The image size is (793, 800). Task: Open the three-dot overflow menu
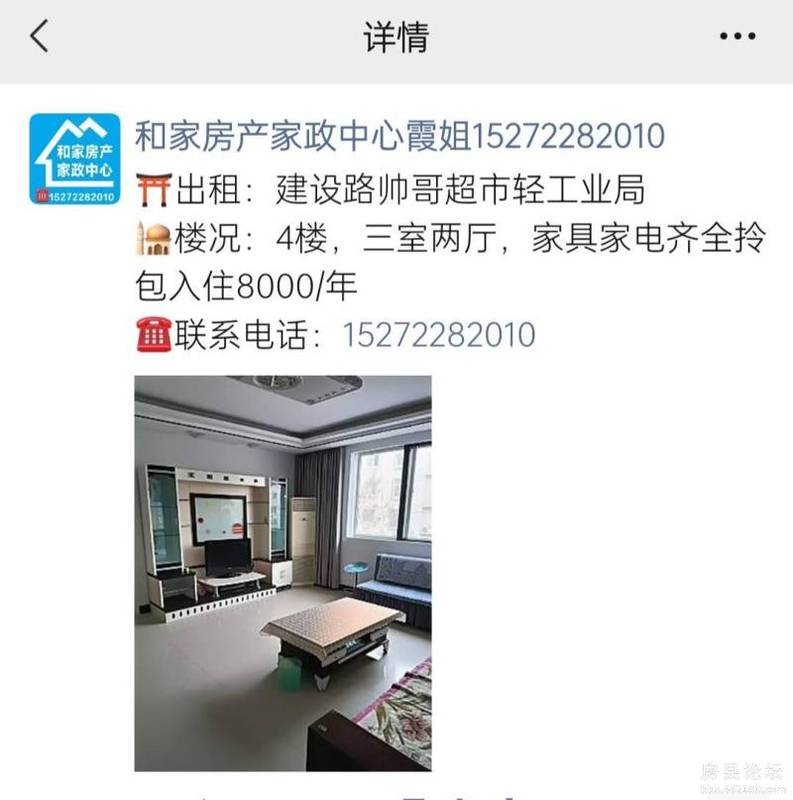pos(737,37)
